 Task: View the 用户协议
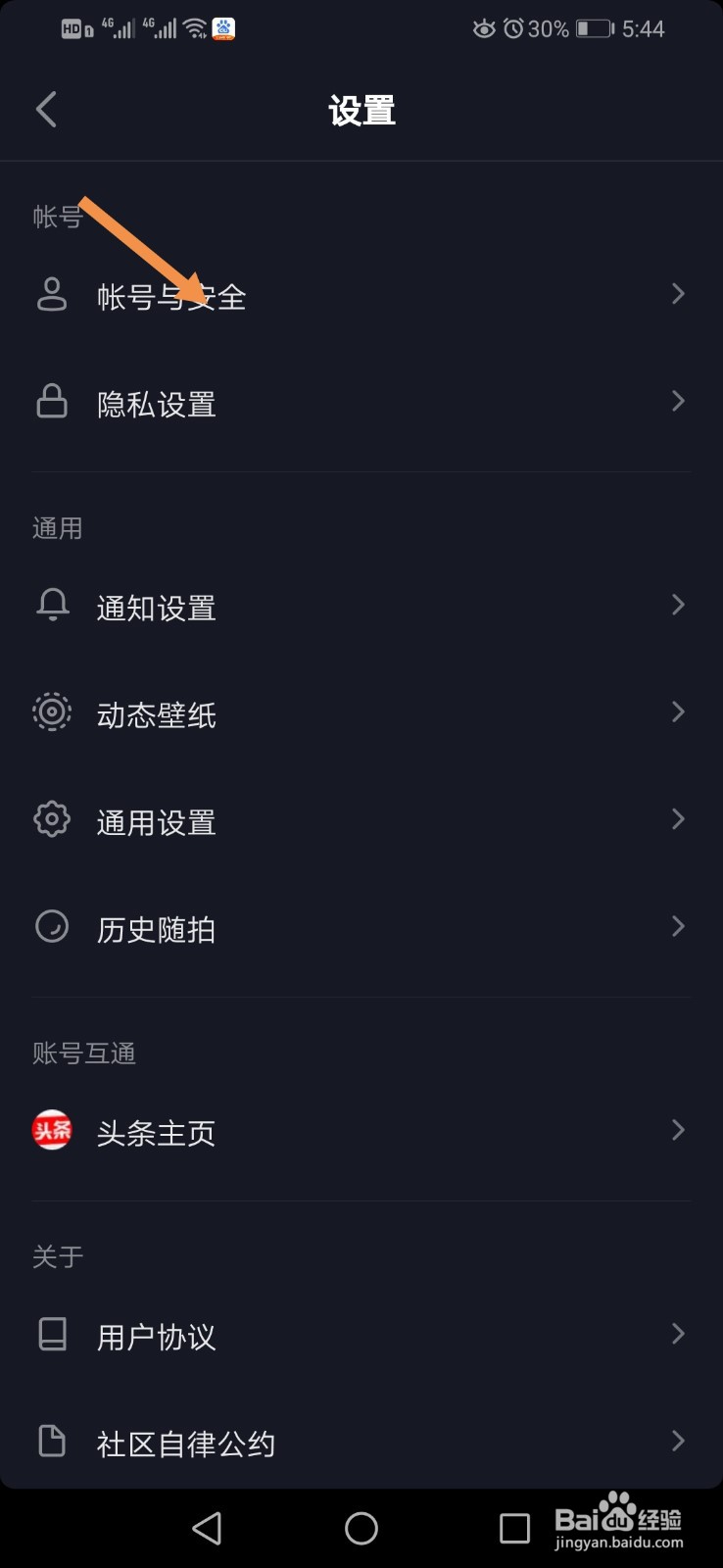[361, 1336]
